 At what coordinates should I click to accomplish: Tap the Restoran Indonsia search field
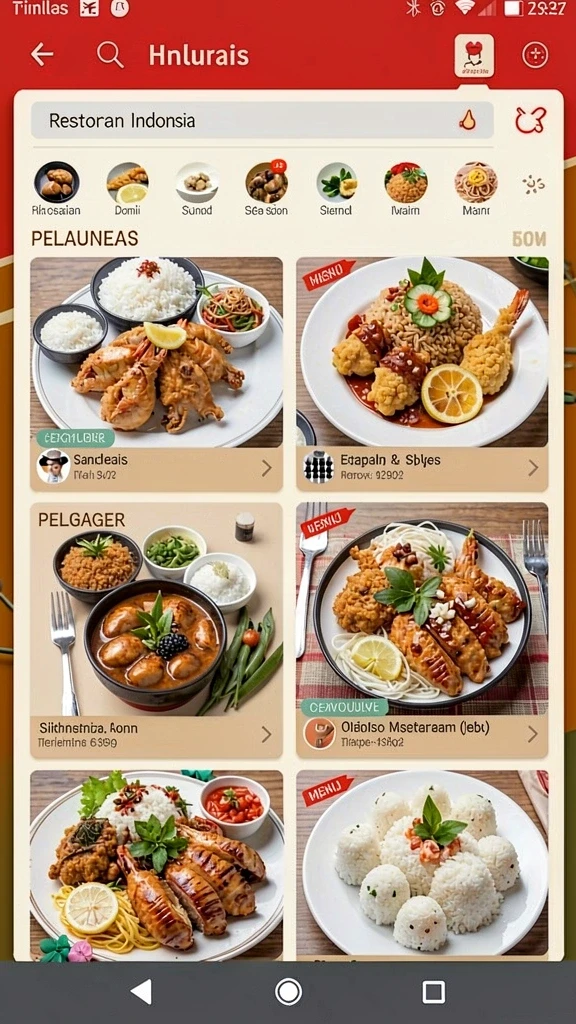coord(262,120)
